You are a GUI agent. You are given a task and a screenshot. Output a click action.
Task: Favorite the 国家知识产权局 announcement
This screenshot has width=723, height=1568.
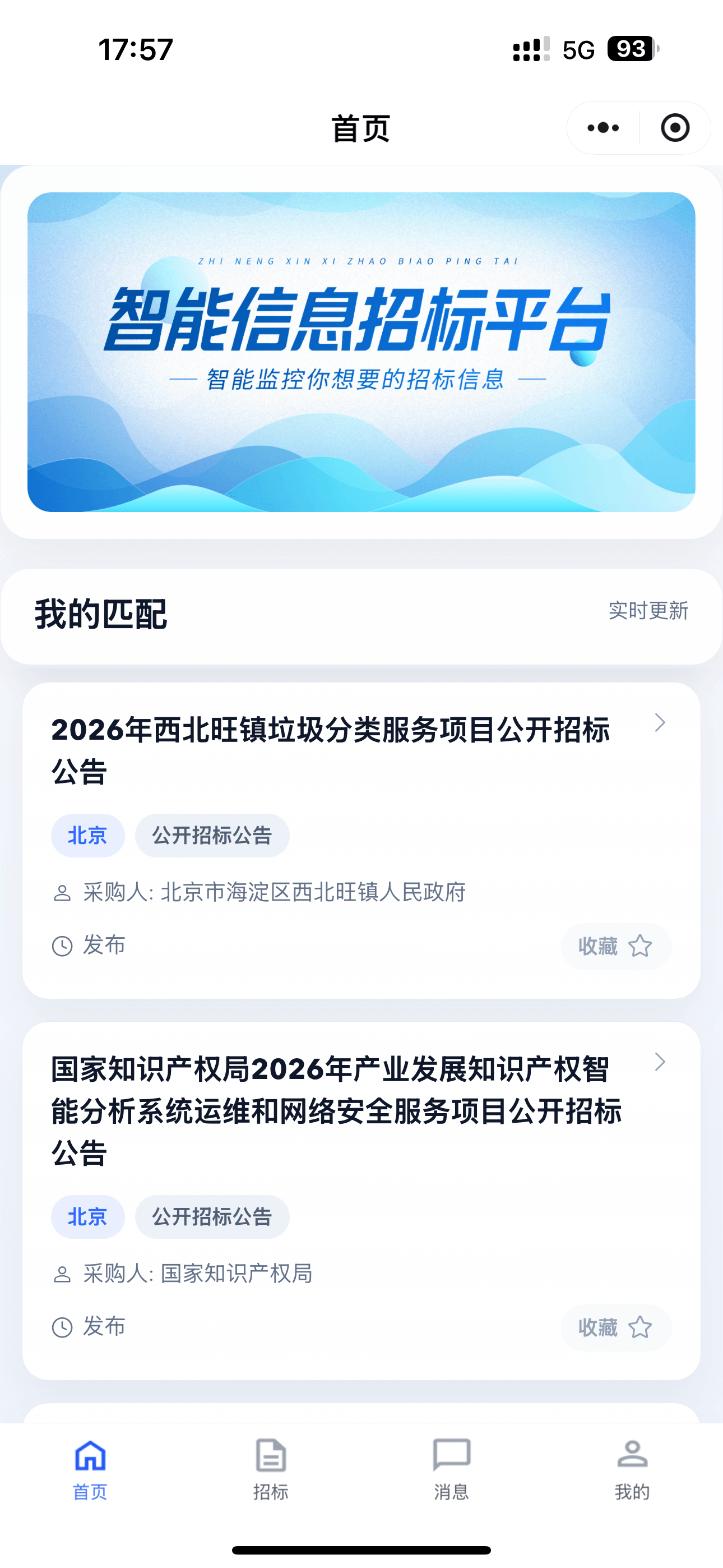click(641, 1327)
